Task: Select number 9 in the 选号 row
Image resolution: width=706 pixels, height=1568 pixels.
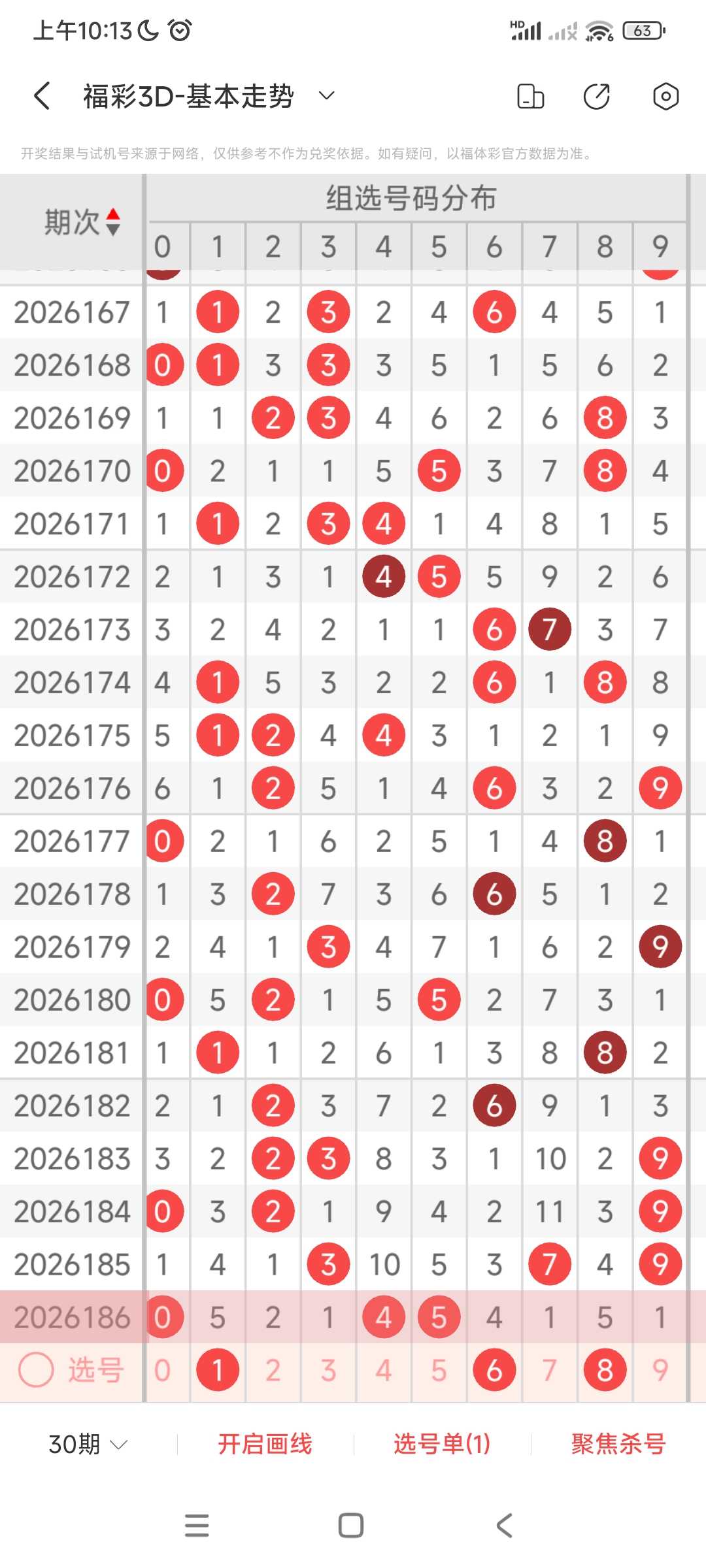Action: tap(660, 1370)
